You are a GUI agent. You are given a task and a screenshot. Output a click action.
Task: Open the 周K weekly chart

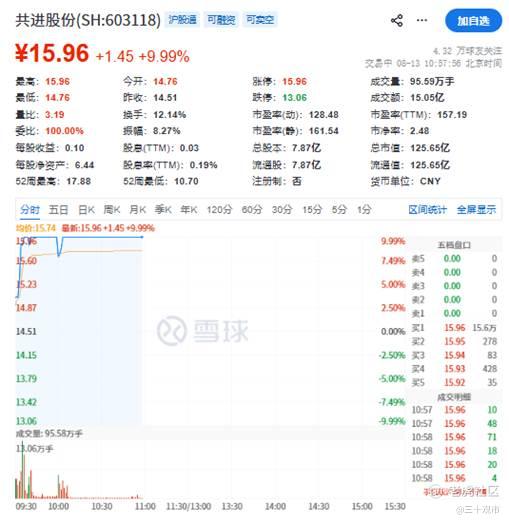[x=112, y=210]
